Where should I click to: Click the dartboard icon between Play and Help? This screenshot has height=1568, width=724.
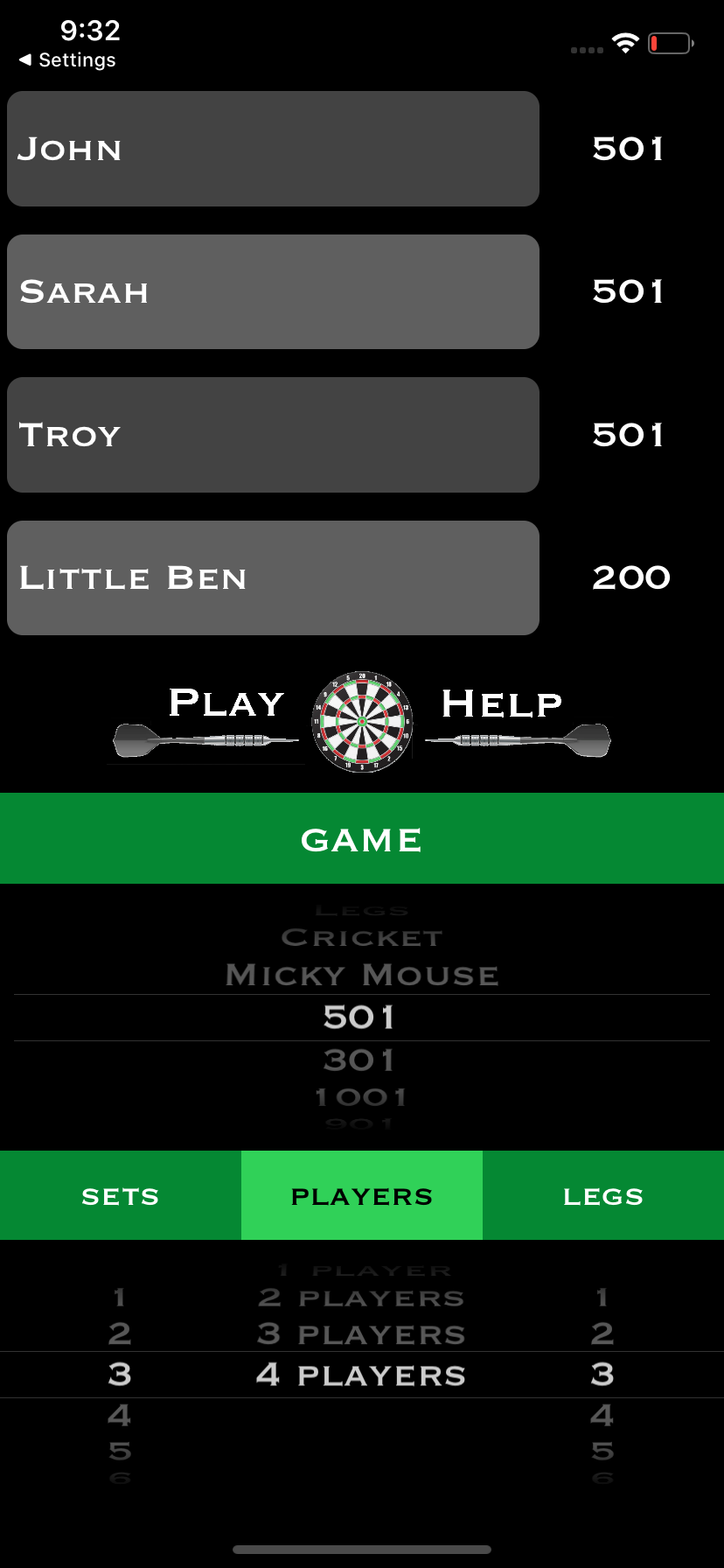pyautogui.click(x=361, y=720)
